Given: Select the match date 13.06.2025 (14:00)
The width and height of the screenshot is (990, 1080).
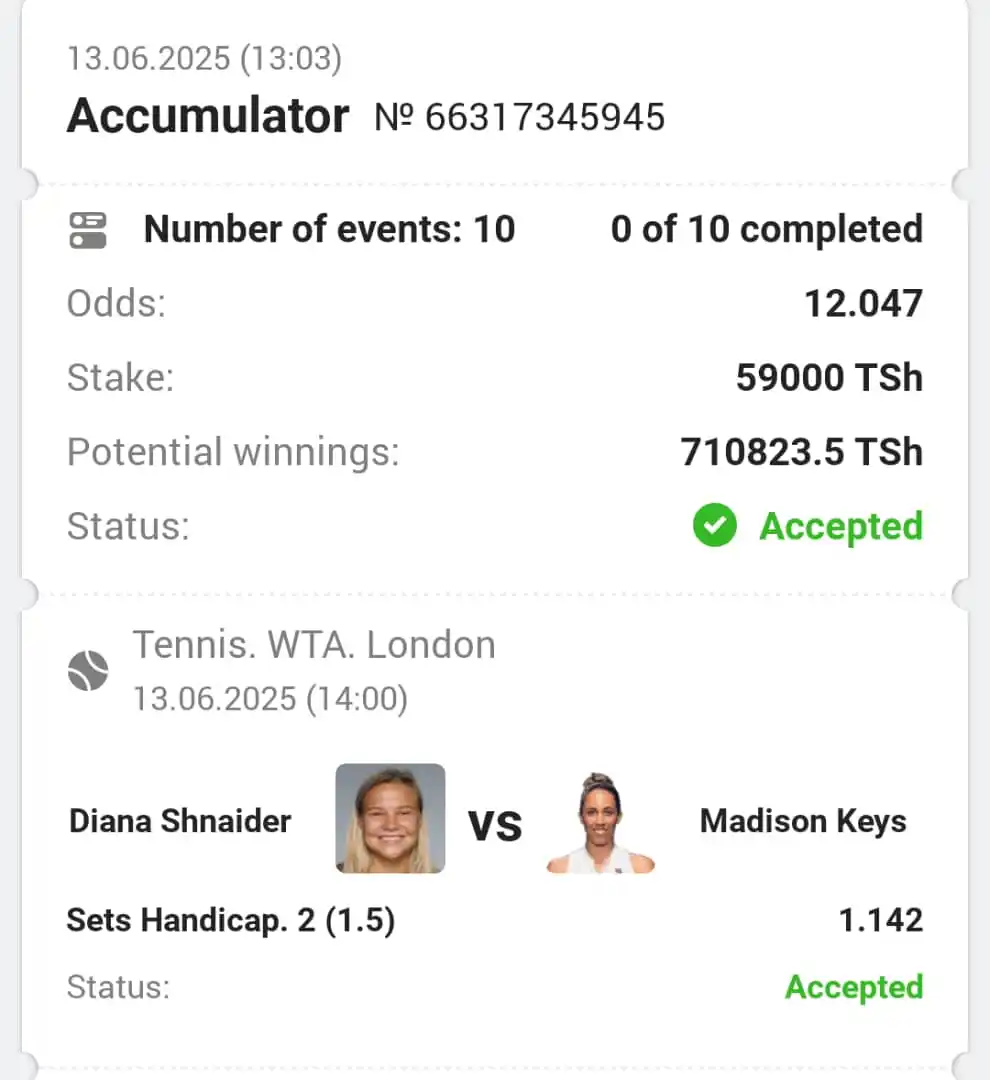Looking at the screenshot, I should pos(271,699).
